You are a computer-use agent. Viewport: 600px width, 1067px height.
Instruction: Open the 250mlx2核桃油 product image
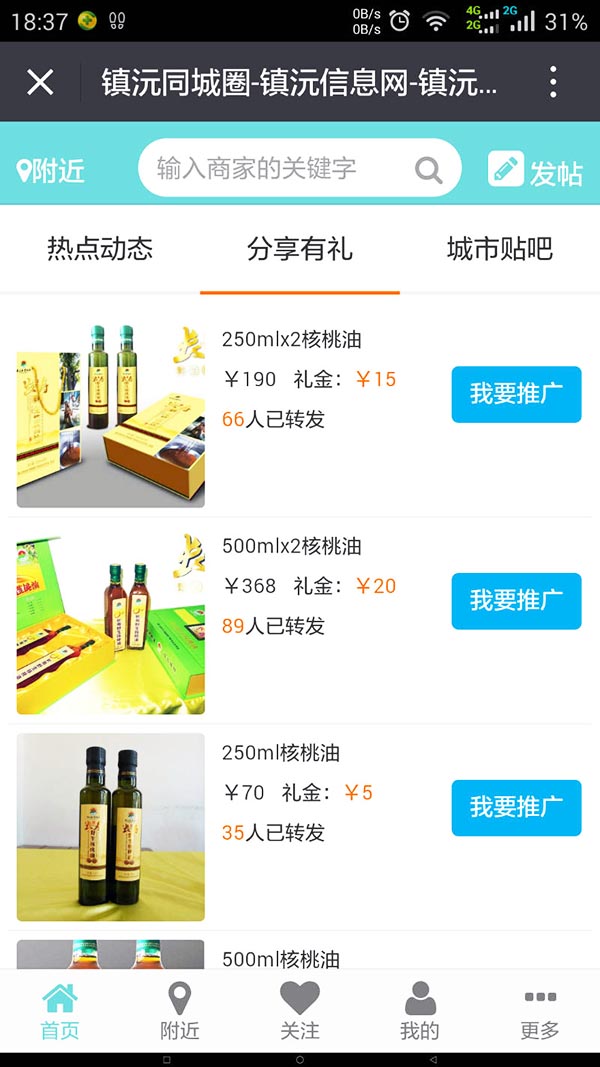tap(110, 415)
